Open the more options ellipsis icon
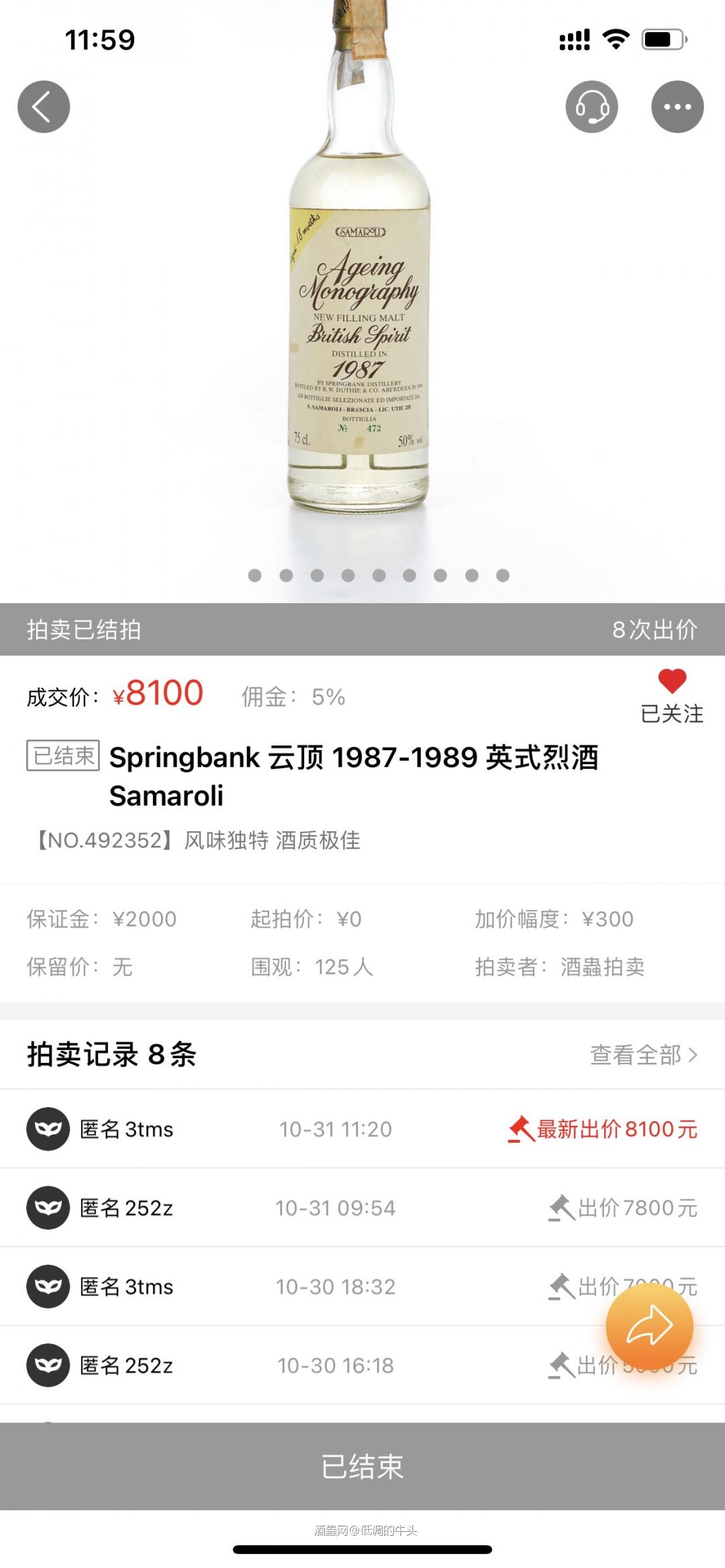 point(676,107)
